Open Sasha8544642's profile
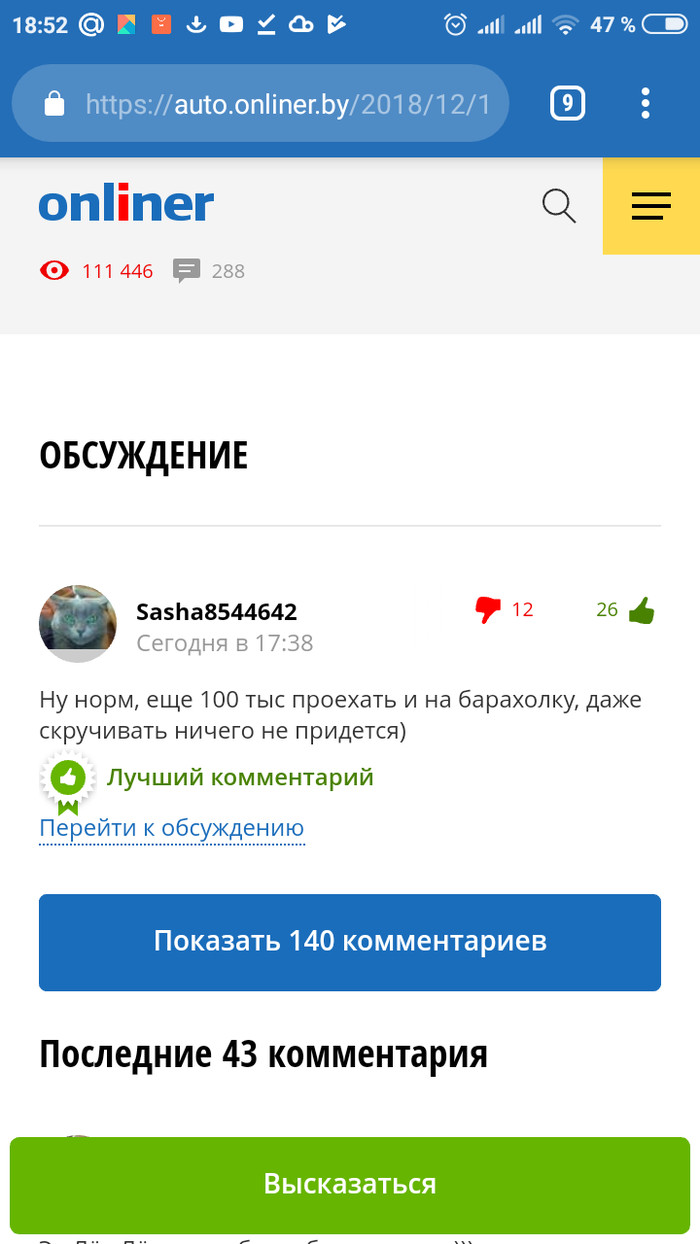This screenshot has width=700, height=1244. pos(216,612)
